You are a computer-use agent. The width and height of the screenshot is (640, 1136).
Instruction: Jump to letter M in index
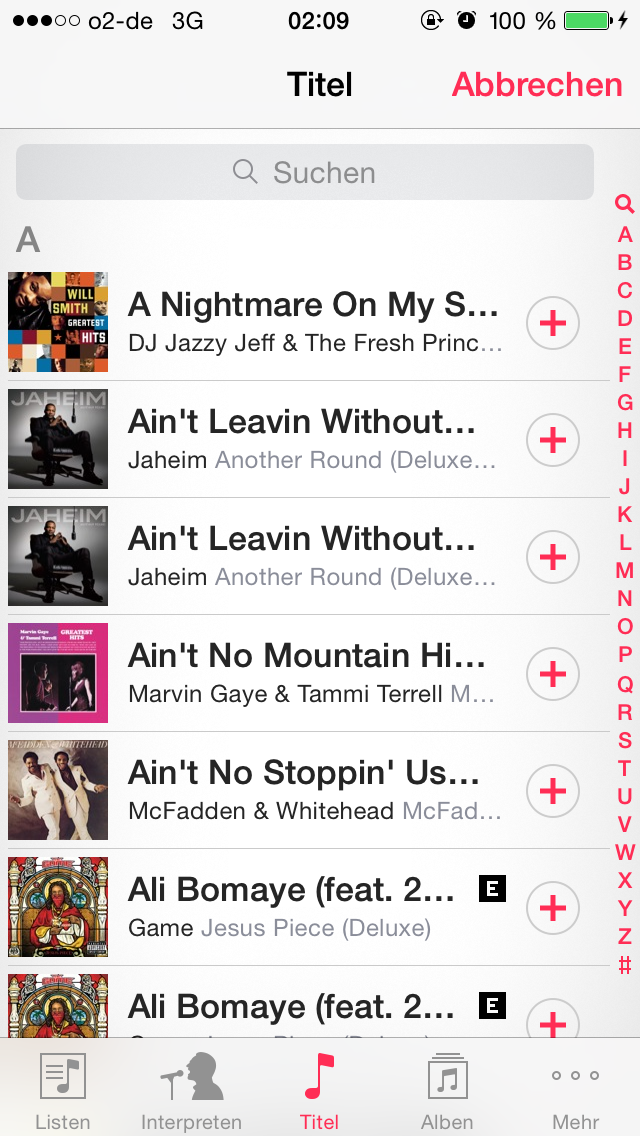(625, 571)
